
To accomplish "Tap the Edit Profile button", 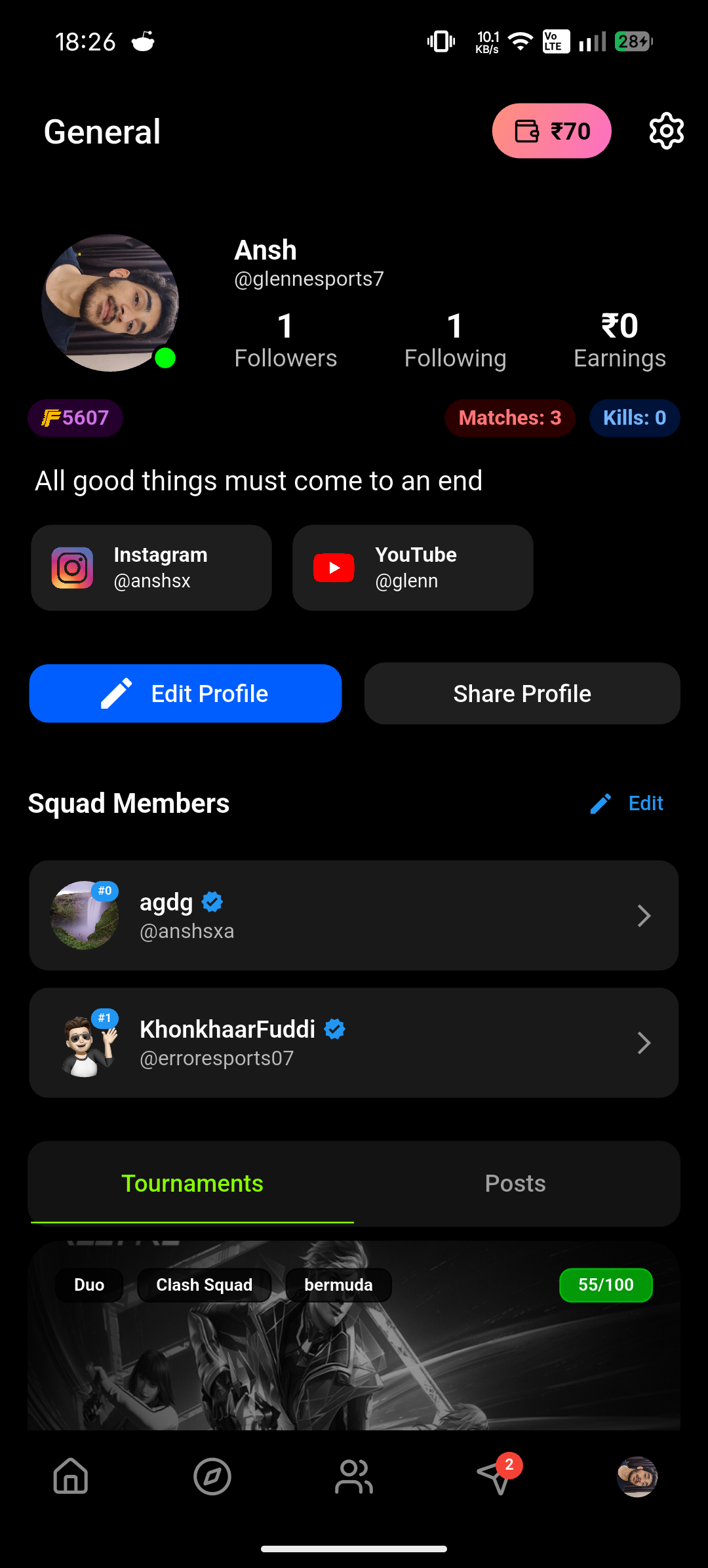I will (186, 693).
